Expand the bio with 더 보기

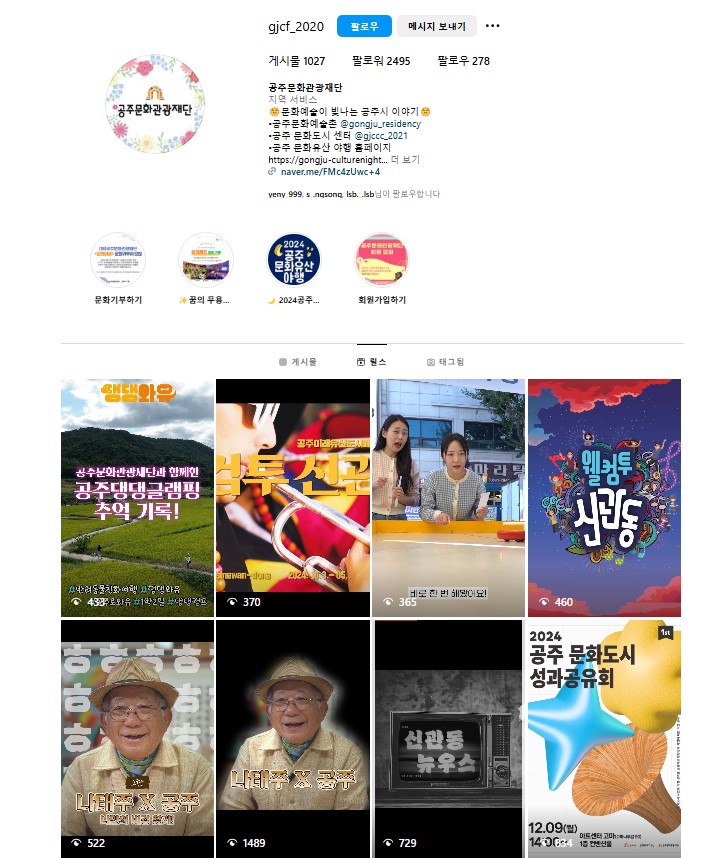pos(405,159)
